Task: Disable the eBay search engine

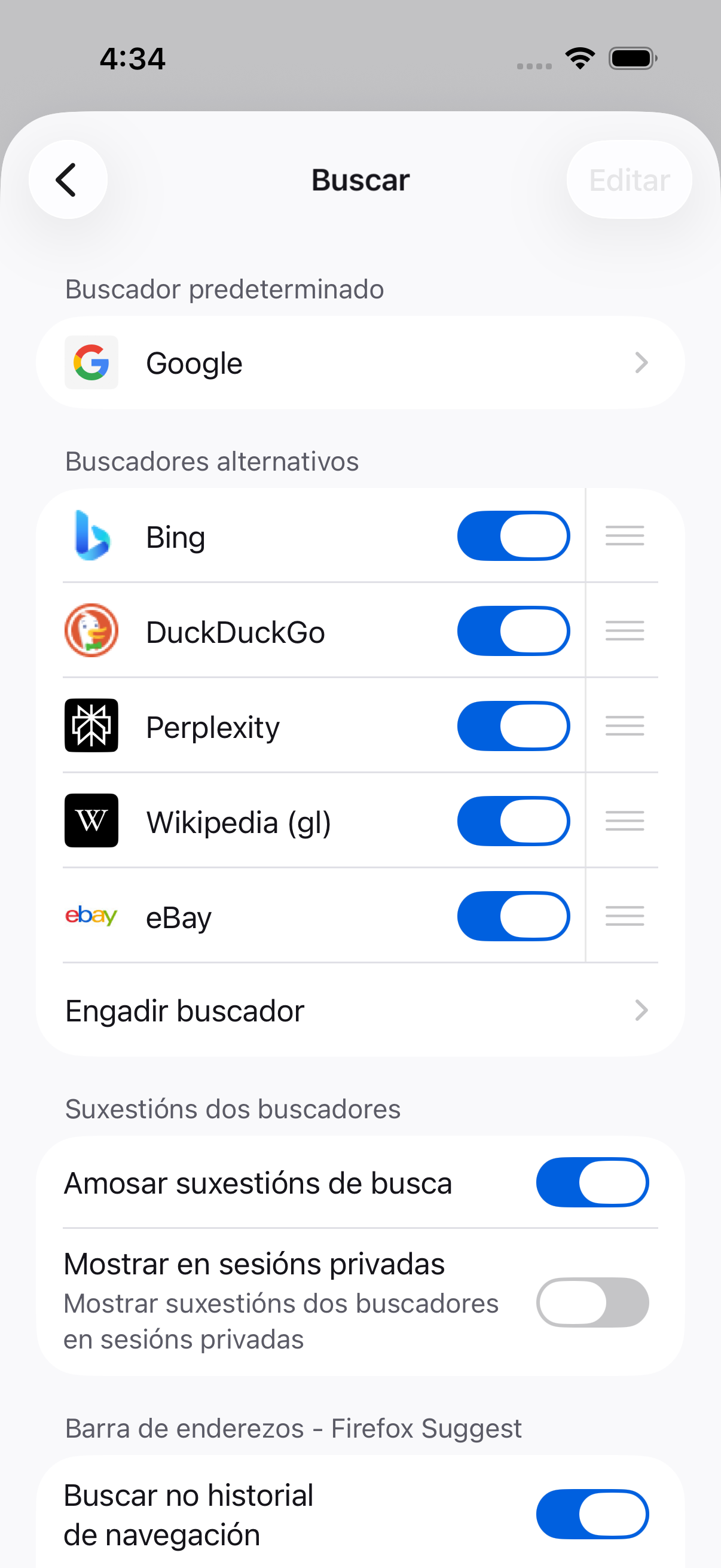Action: (x=513, y=916)
